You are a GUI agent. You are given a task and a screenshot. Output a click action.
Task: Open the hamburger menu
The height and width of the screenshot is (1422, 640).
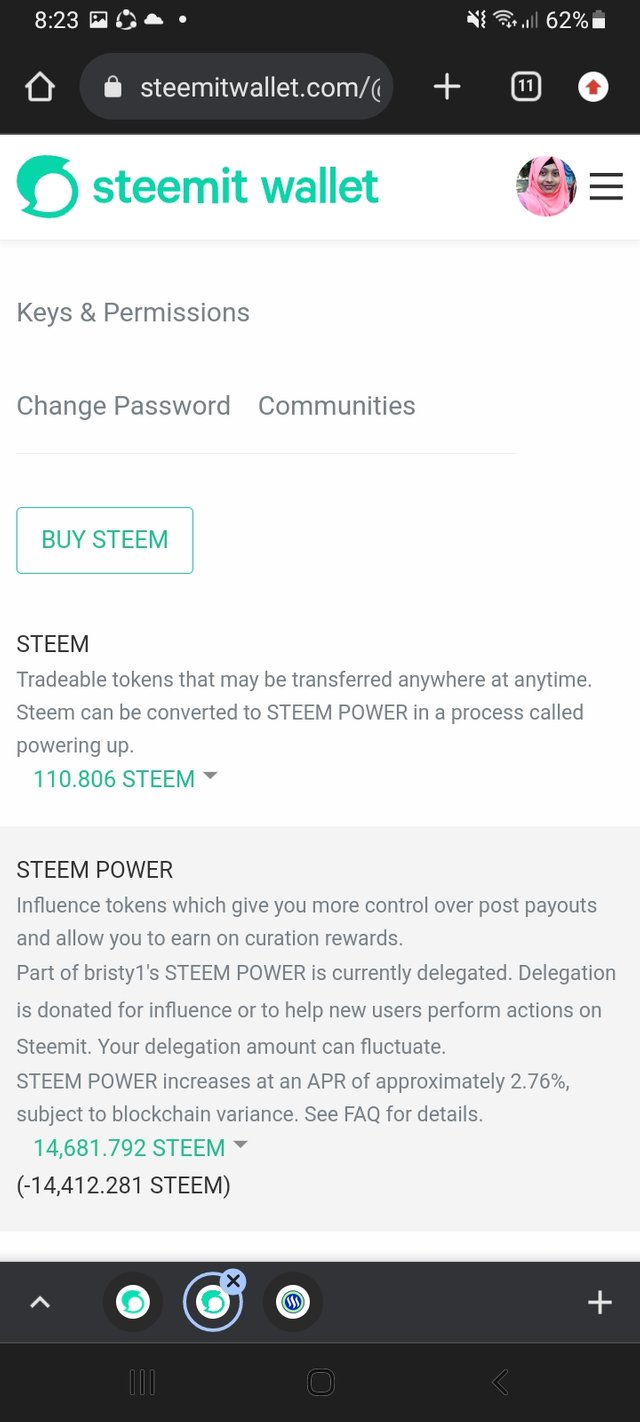coord(606,186)
